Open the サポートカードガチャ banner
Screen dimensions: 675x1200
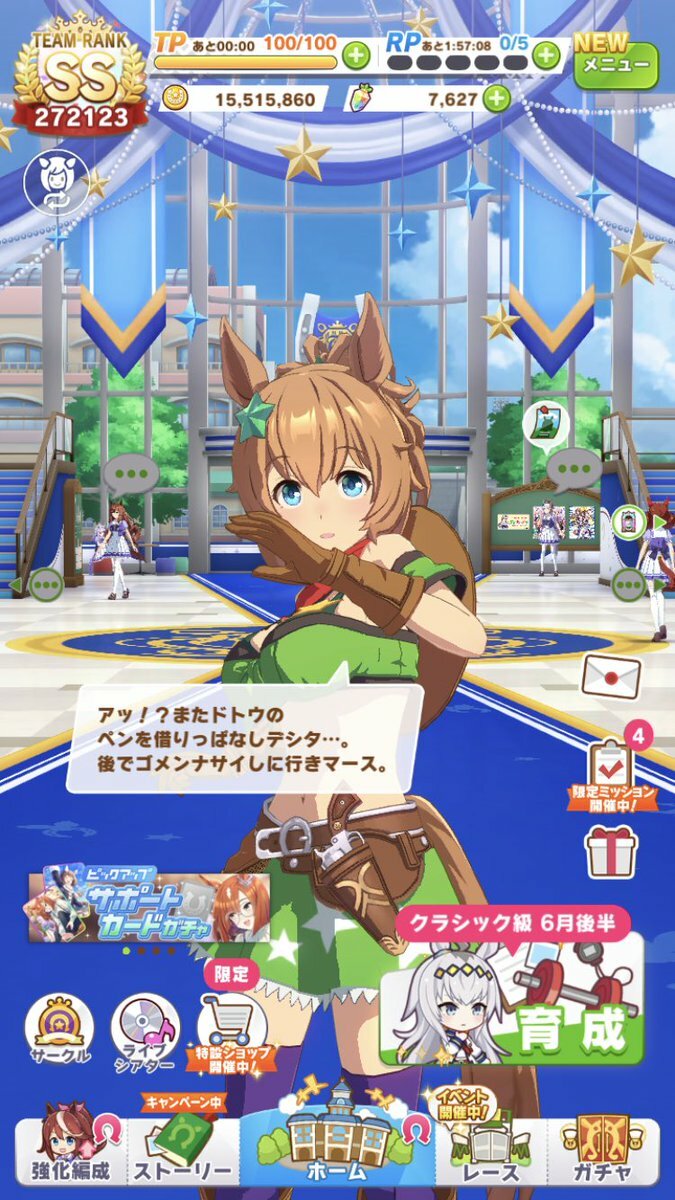point(148,906)
